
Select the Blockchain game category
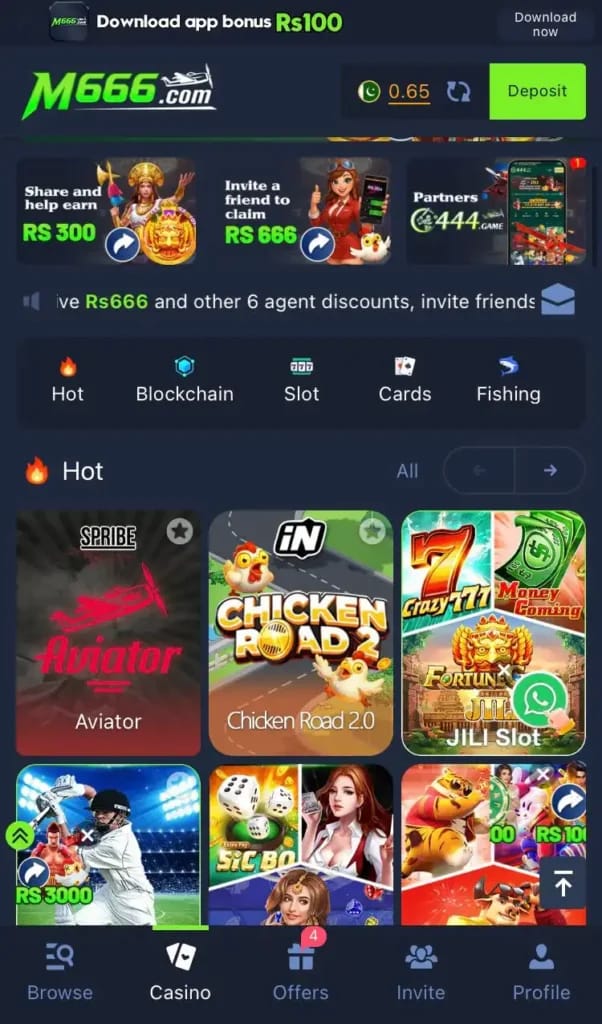[x=184, y=381]
